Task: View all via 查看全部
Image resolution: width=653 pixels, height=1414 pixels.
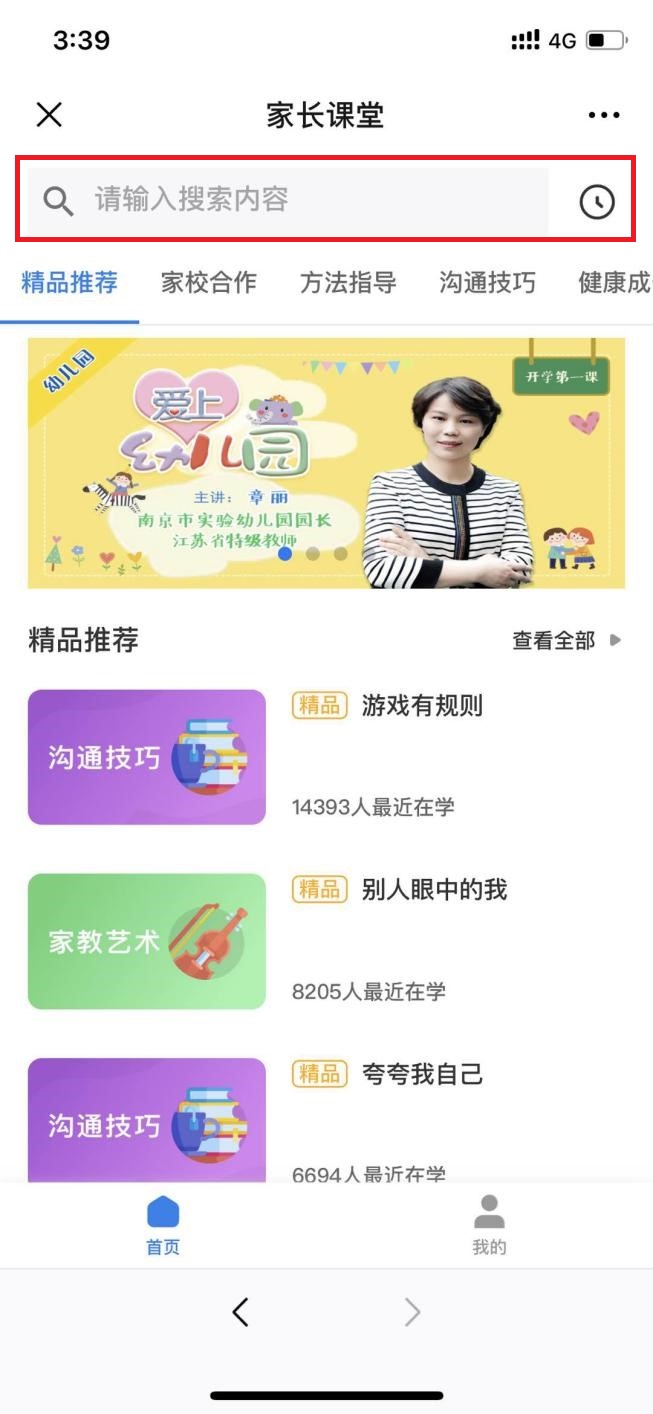Action: point(566,641)
